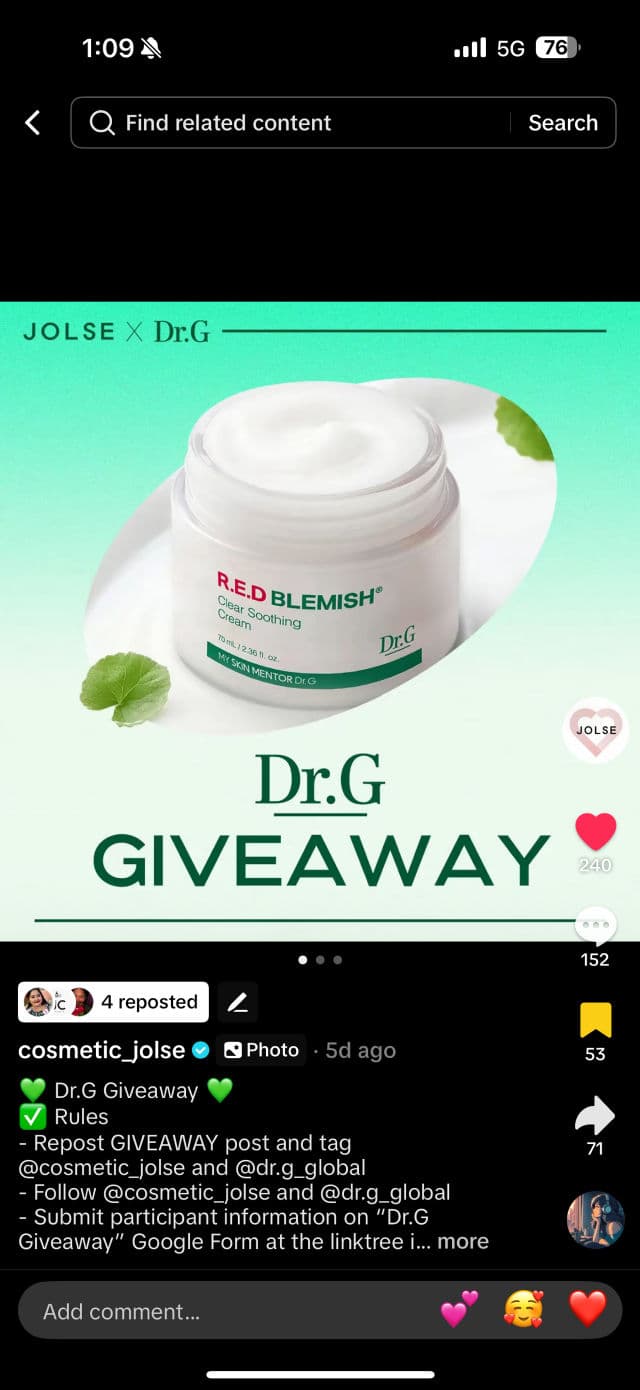This screenshot has width=640, height=1390.
Task: Tap the pencil edit repost icon
Action: click(x=238, y=1002)
